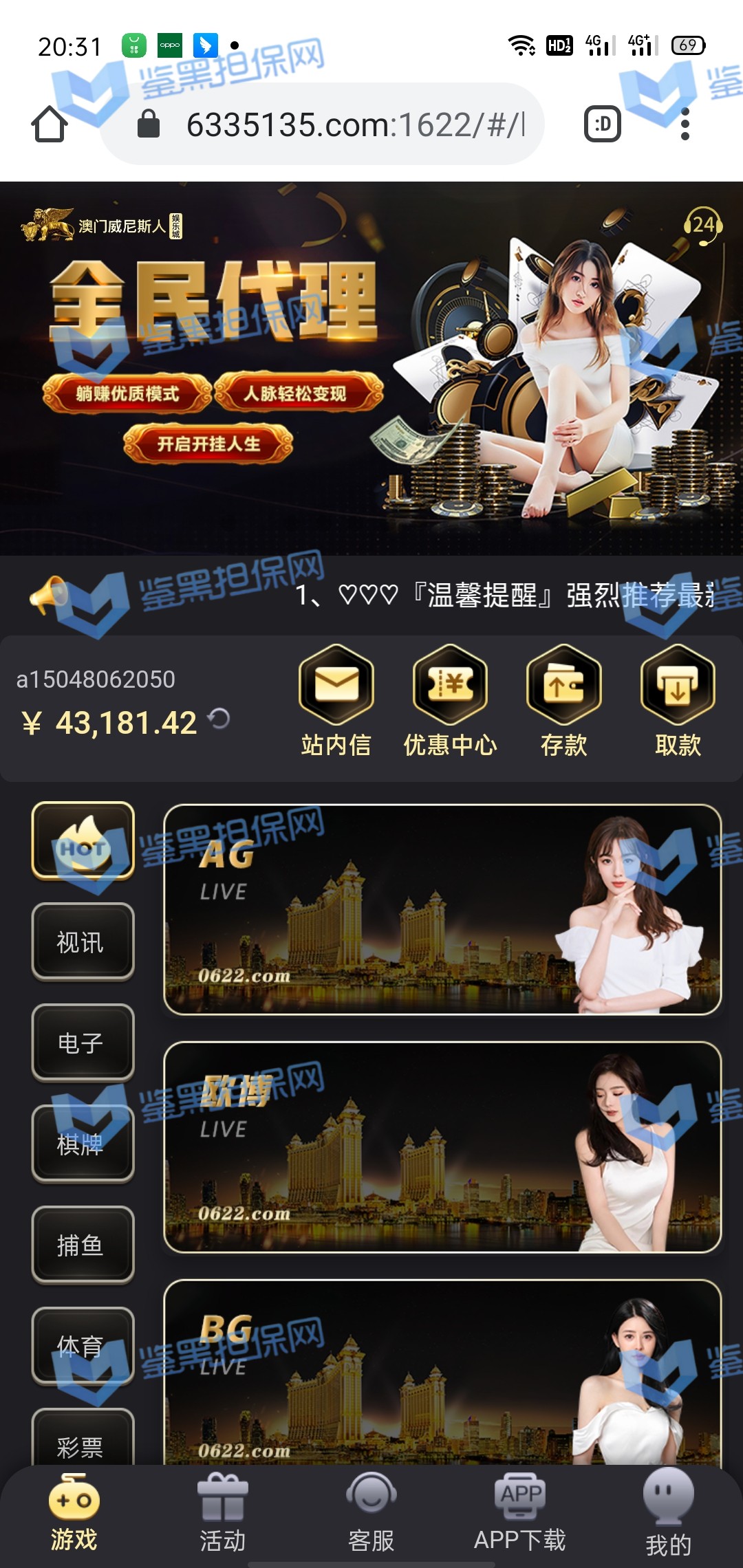Open the browser overflow menu
This screenshot has width=743, height=1568.
click(685, 124)
